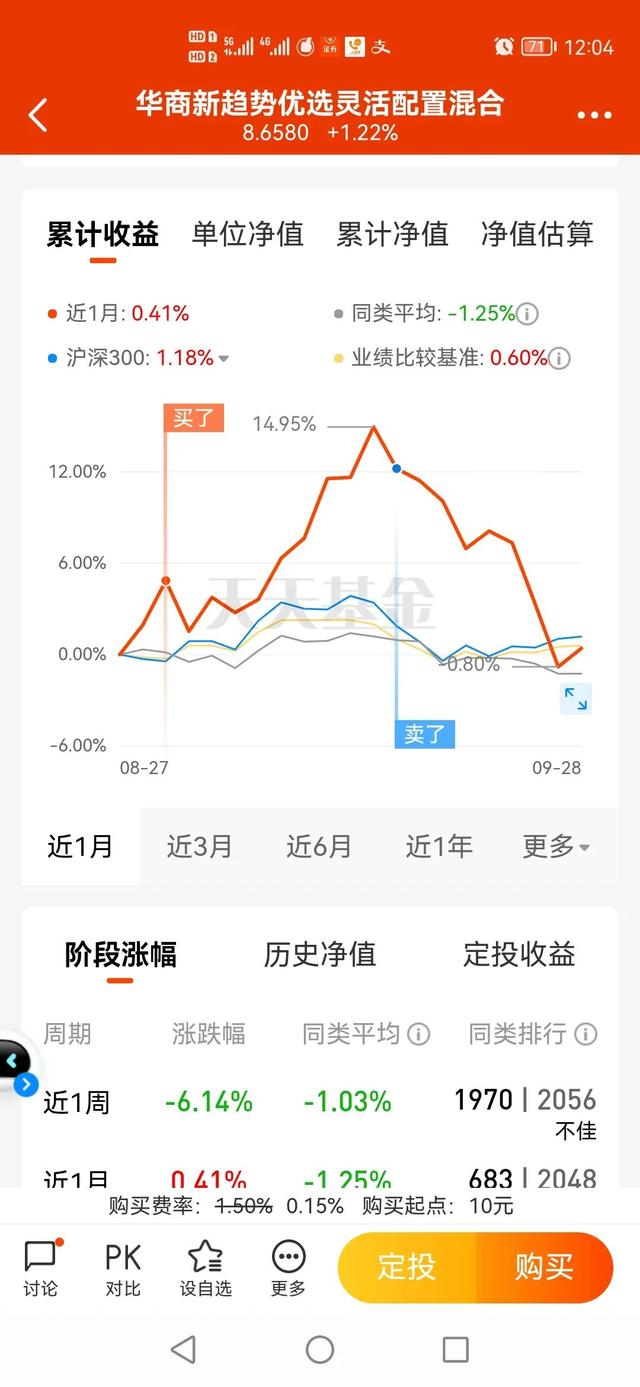Select the 近1年 time range

point(439,847)
